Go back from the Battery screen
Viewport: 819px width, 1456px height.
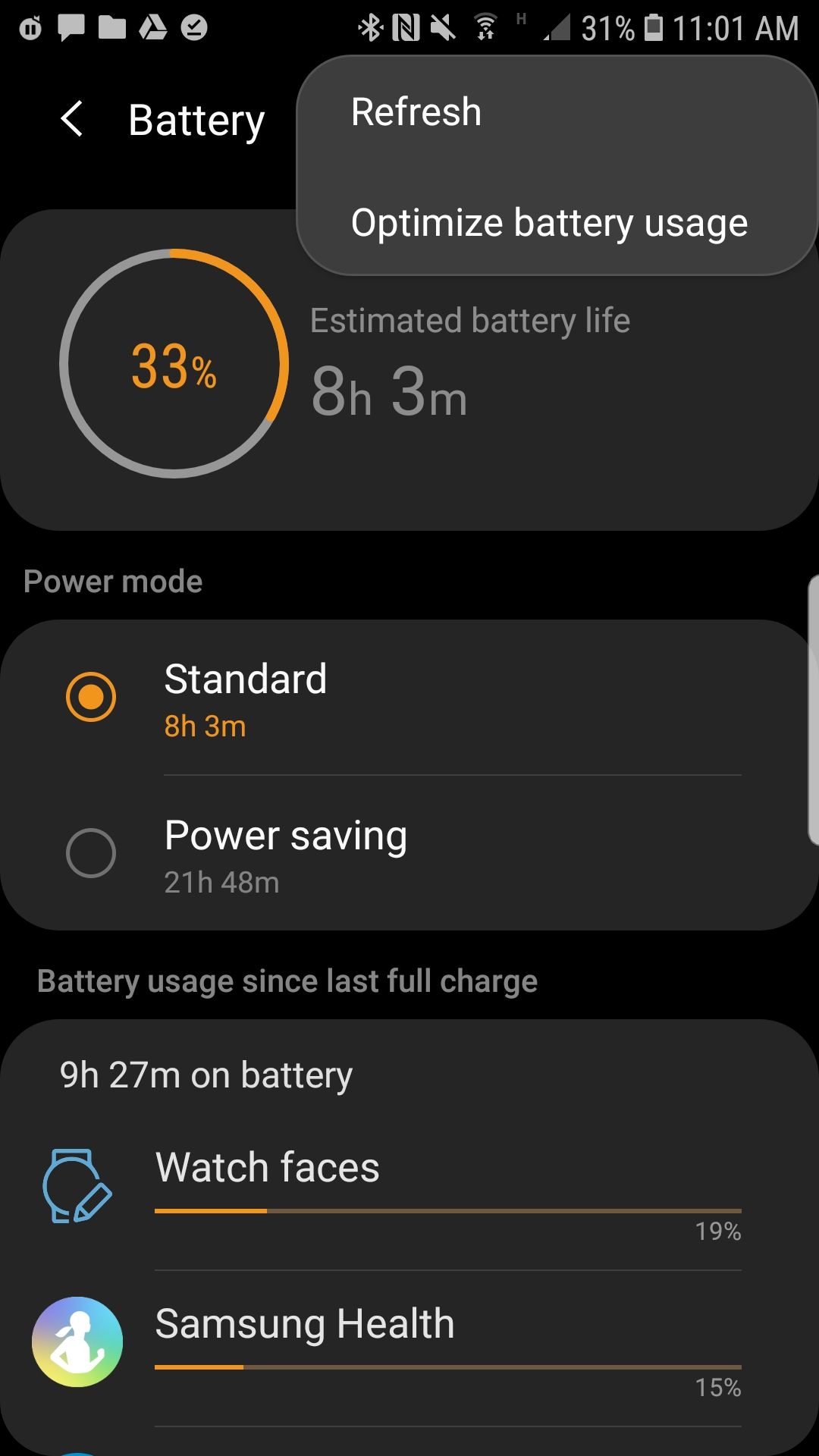click(72, 120)
